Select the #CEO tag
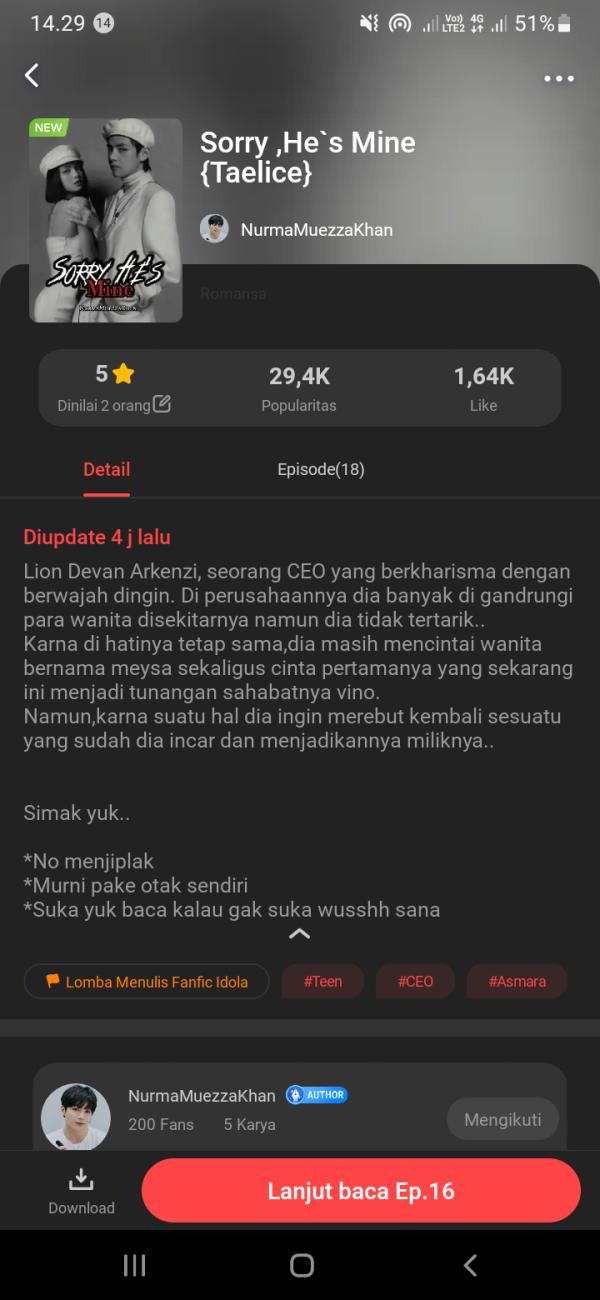 pyautogui.click(x=415, y=981)
